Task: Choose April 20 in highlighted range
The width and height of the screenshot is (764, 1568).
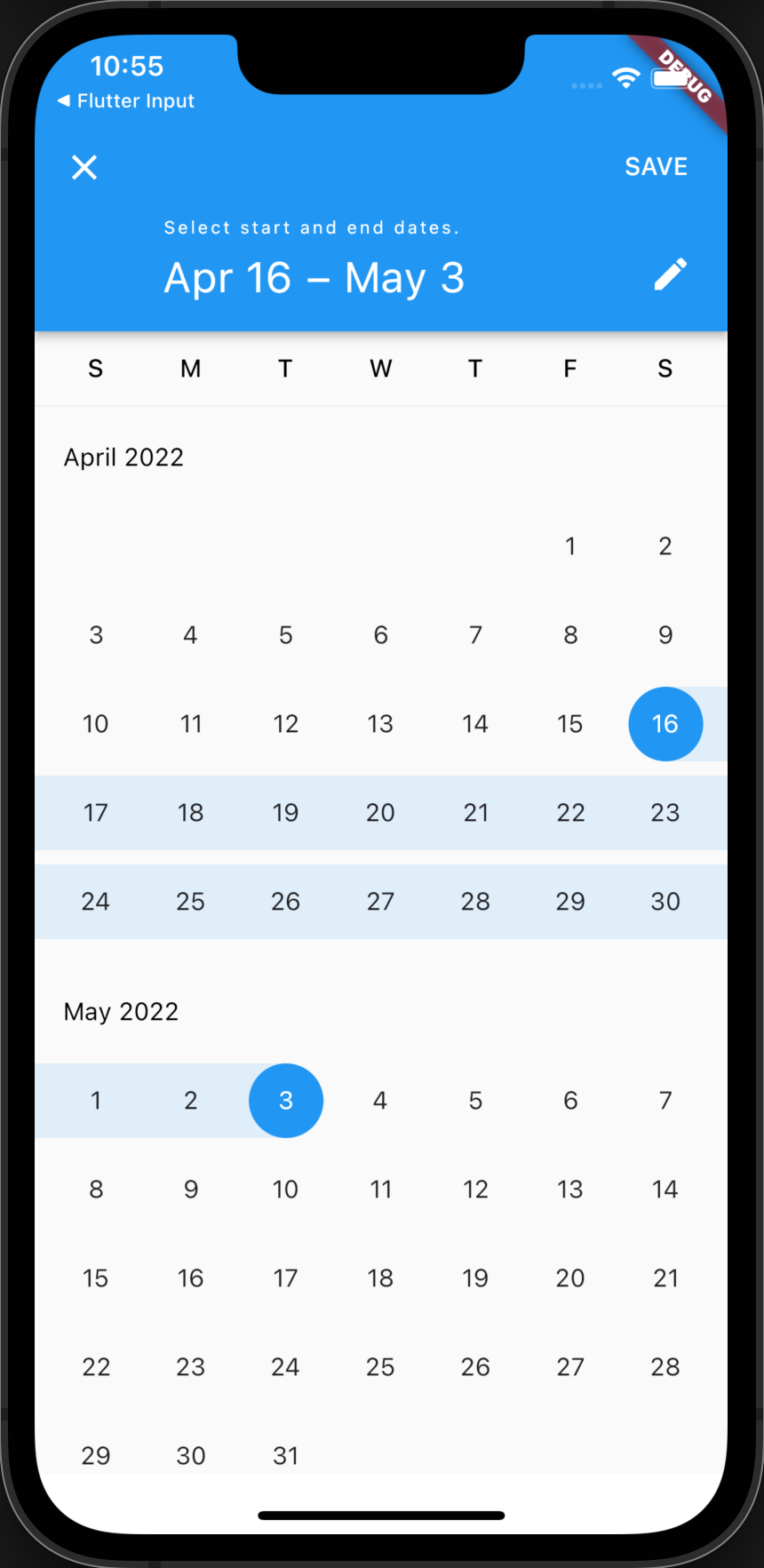Action: (x=380, y=813)
